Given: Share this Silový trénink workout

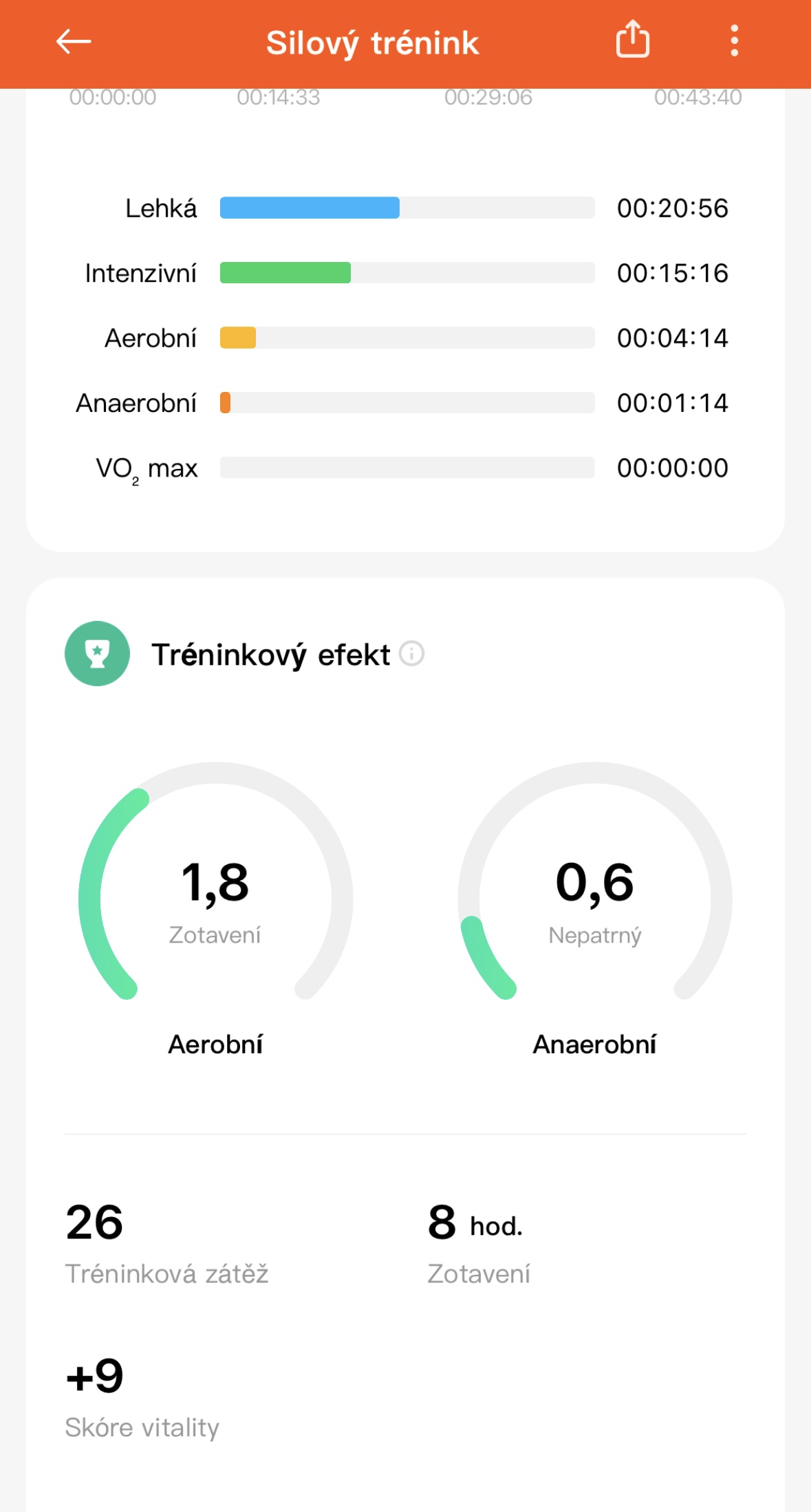Looking at the screenshot, I should [x=632, y=39].
